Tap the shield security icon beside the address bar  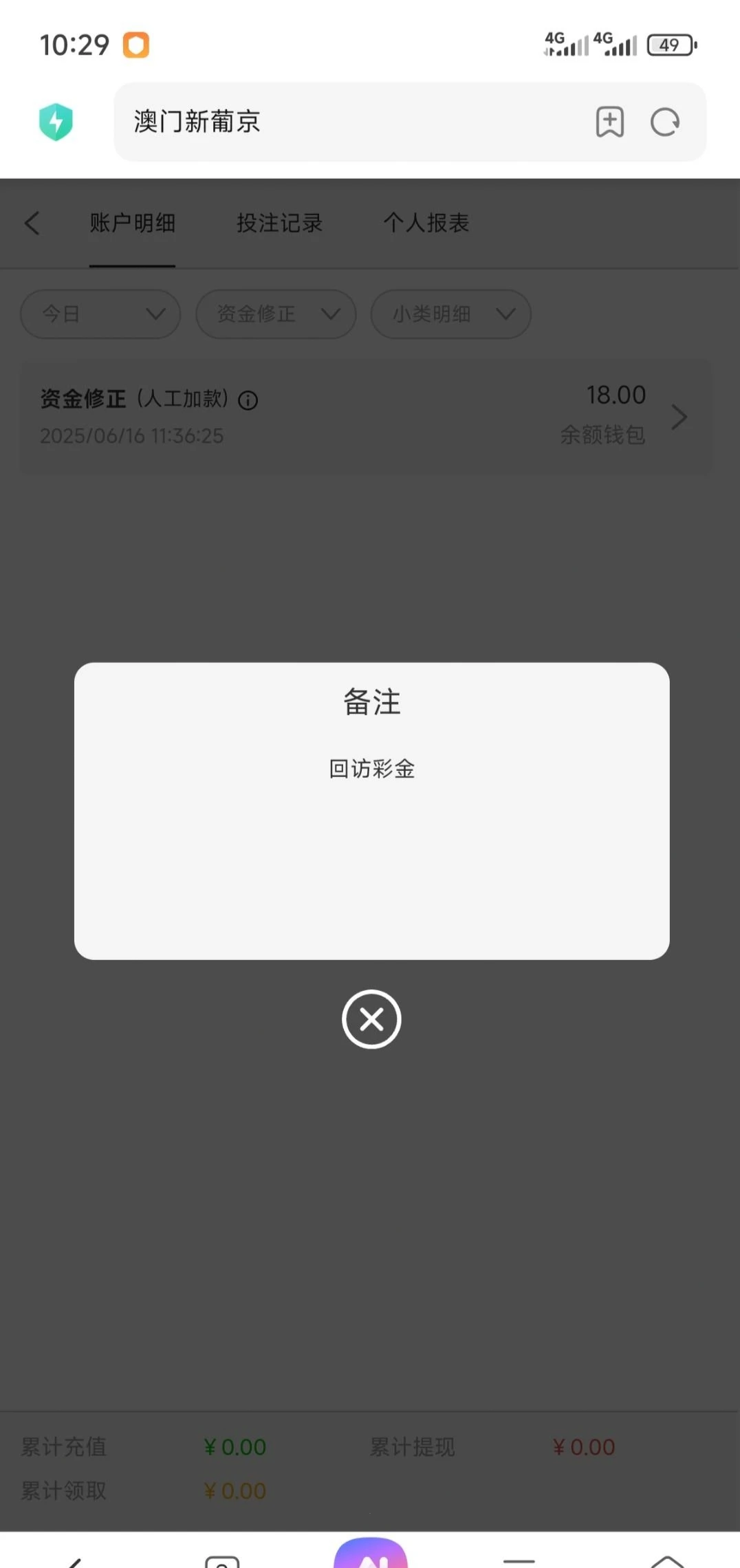click(x=56, y=121)
